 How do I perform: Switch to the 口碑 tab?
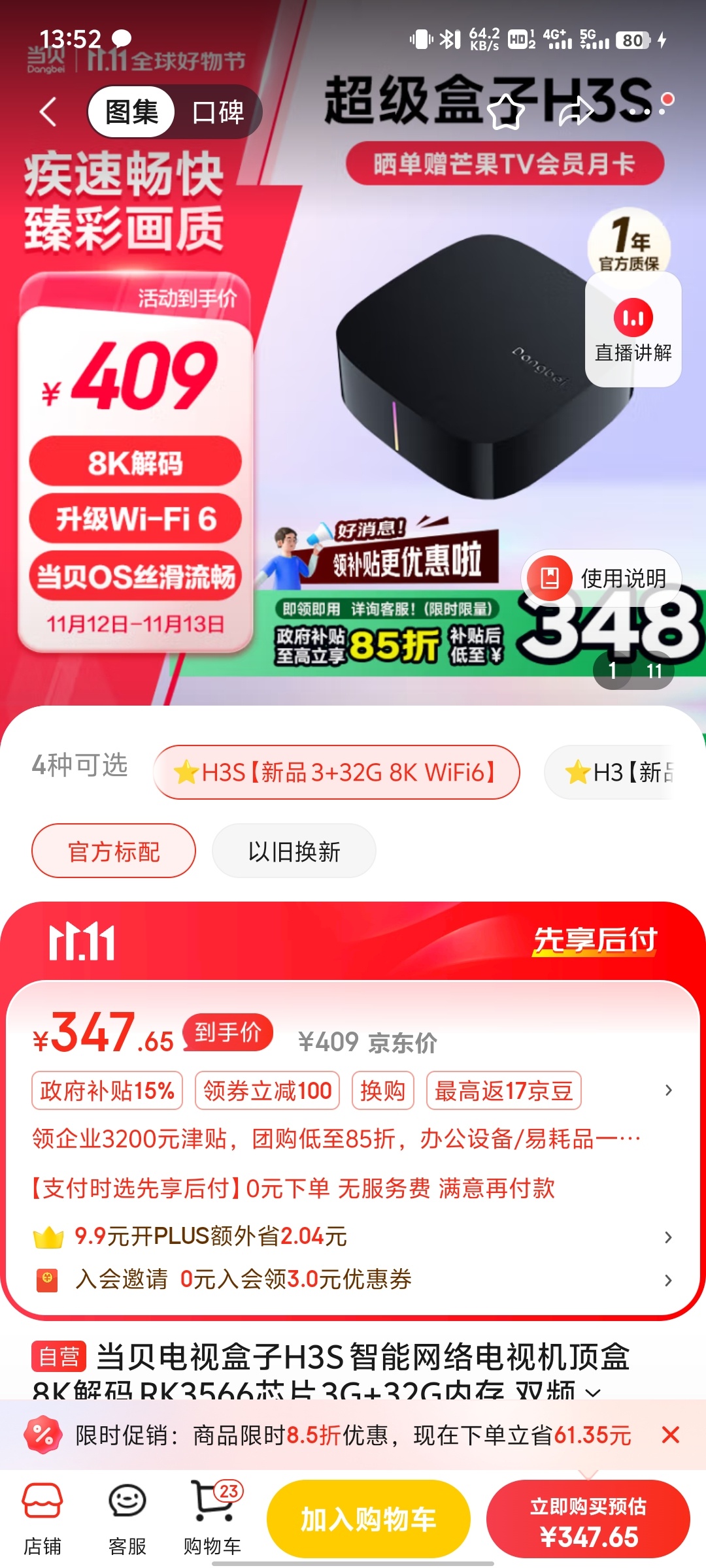tap(218, 112)
